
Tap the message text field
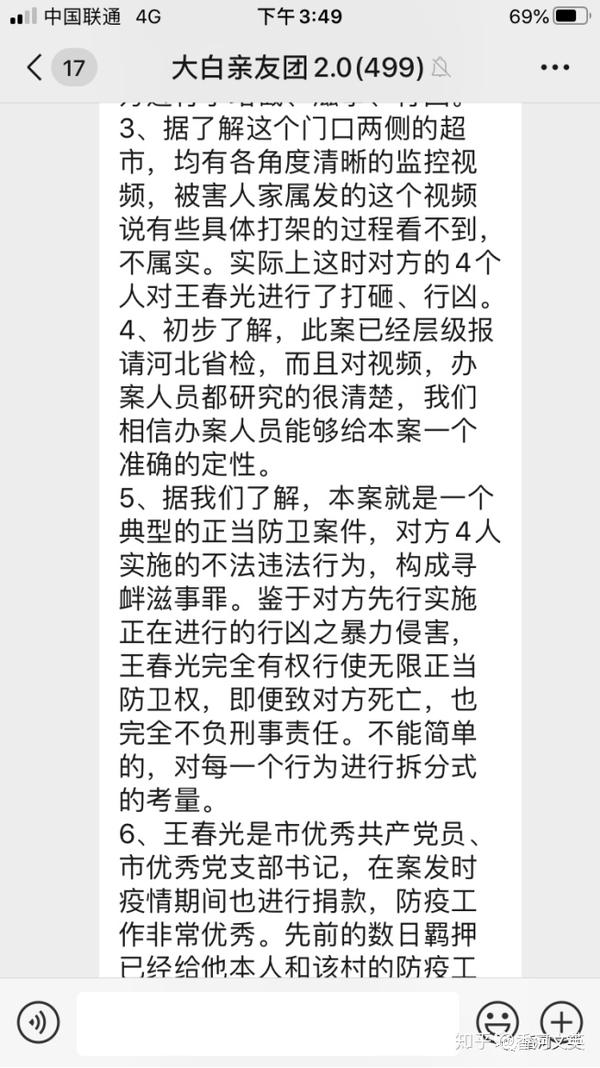pyautogui.click(x=268, y=1022)
